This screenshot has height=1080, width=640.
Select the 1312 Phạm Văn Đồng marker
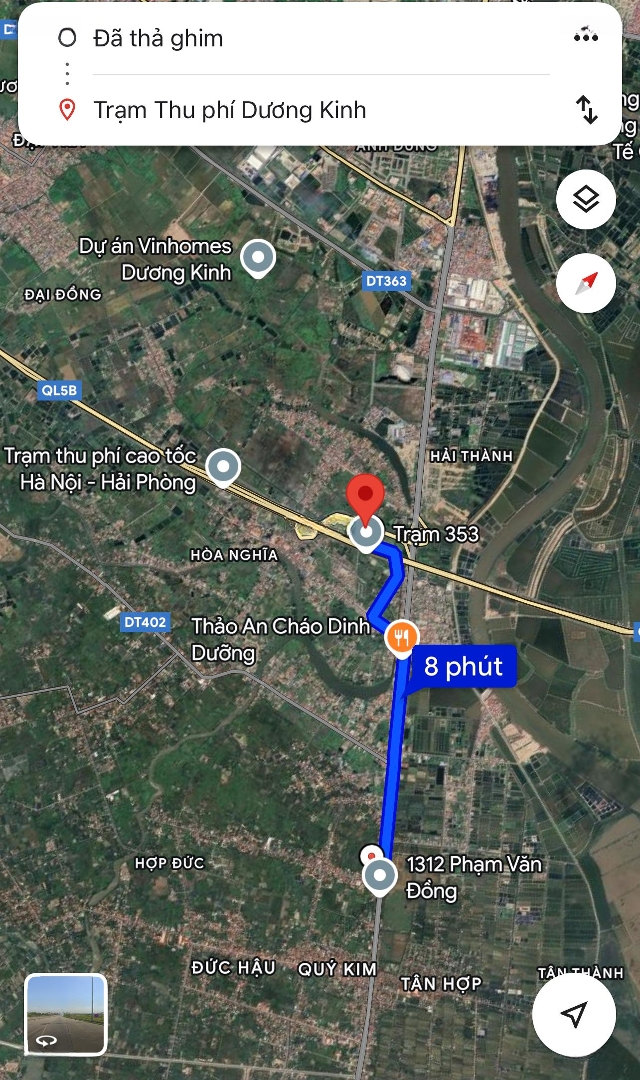(x=381, y=878)
